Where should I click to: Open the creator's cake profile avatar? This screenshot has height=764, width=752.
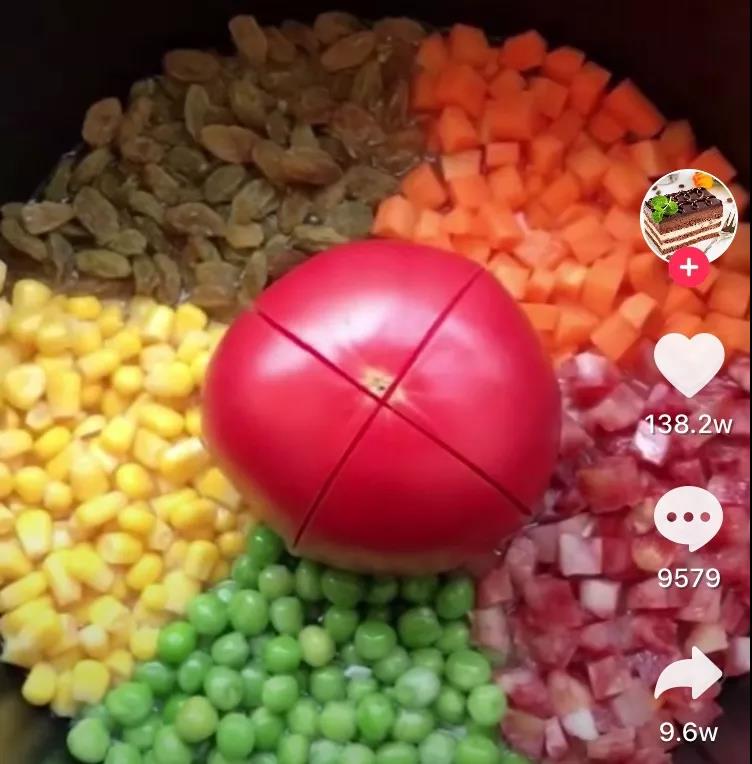pyautogui.click(x=688, y=215)
